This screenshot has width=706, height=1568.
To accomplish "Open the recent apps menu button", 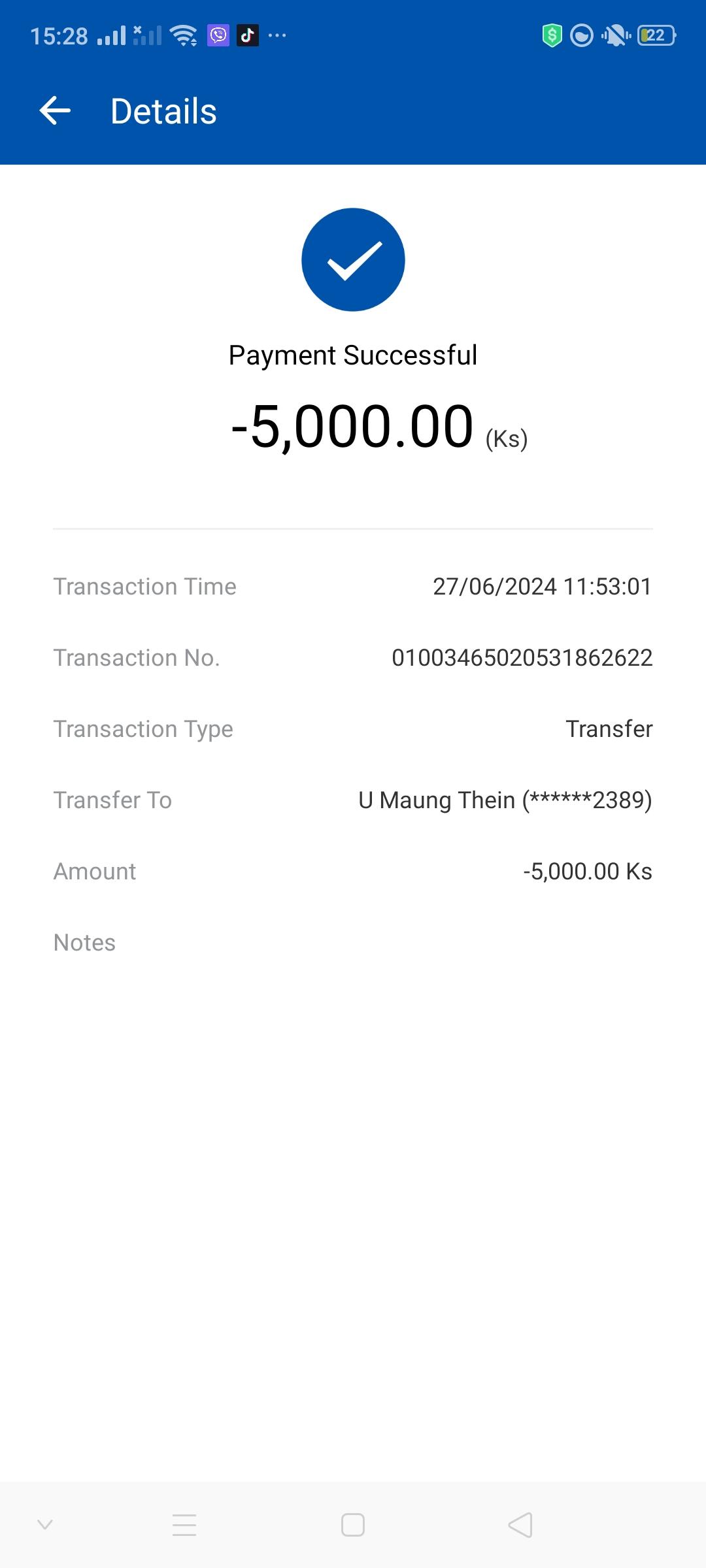I will point(184,1525).
